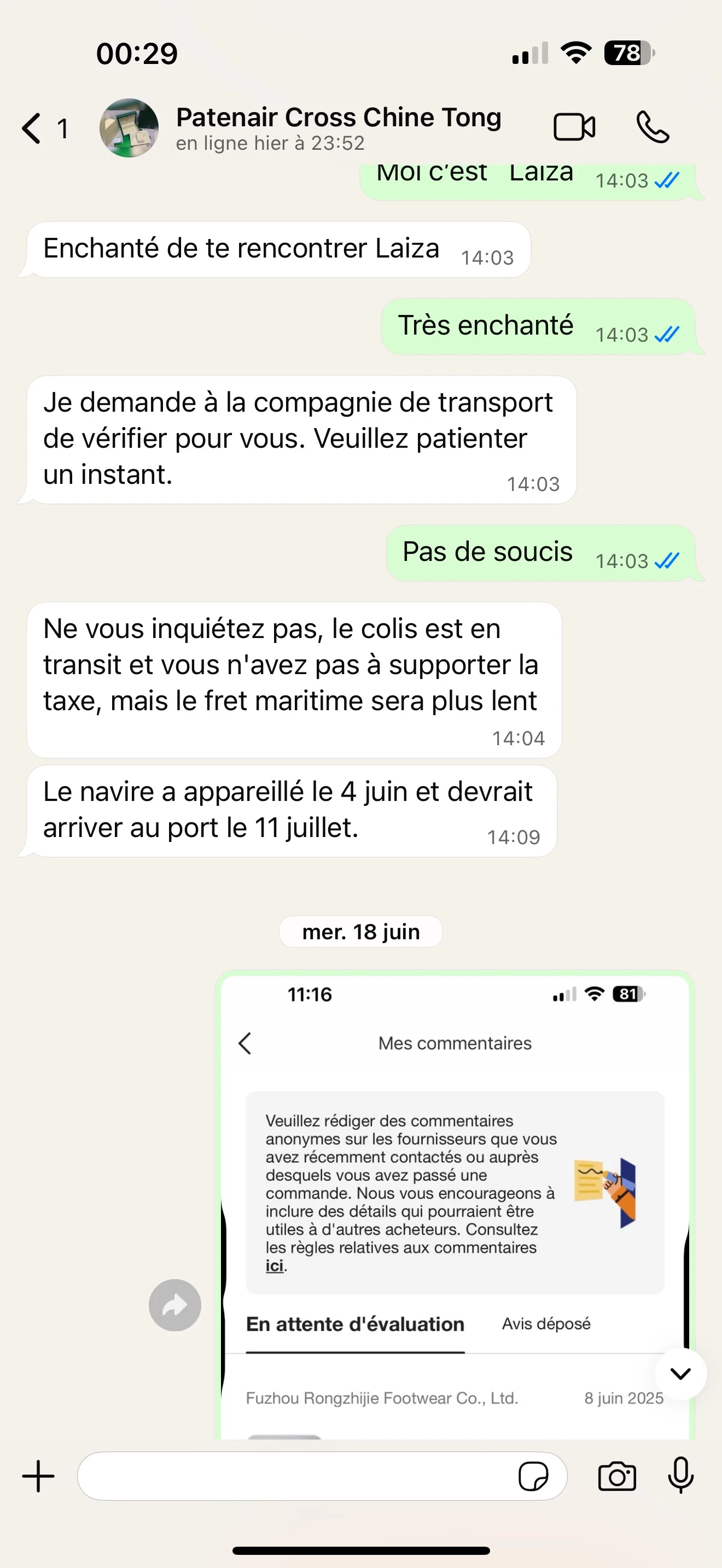Open Patenair Cross Chine Tong contact info
The image size is (722, 1568).
[338, 127]
